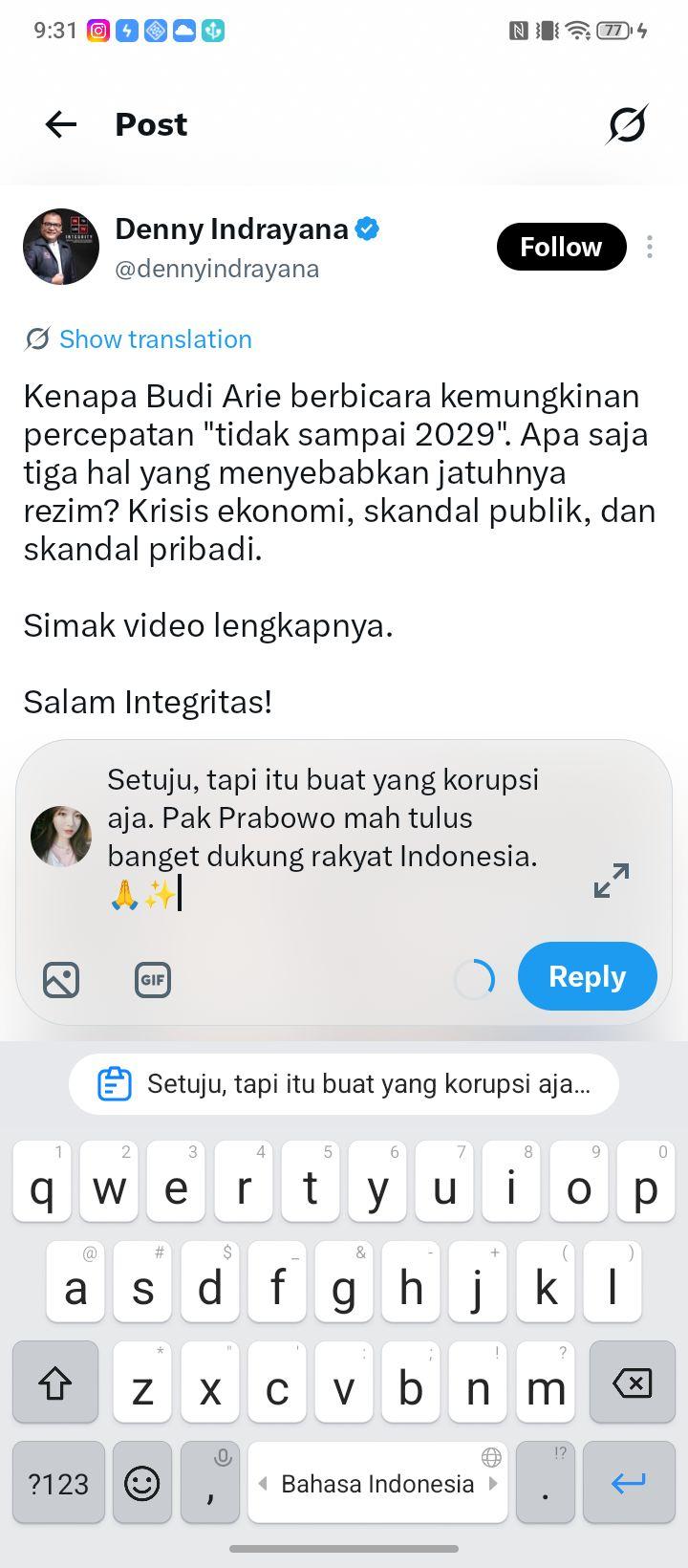The height and width of the screenshot is (1568, 688).
Task: Add a GIF to the reply
Action: click(x=153, y=980)
